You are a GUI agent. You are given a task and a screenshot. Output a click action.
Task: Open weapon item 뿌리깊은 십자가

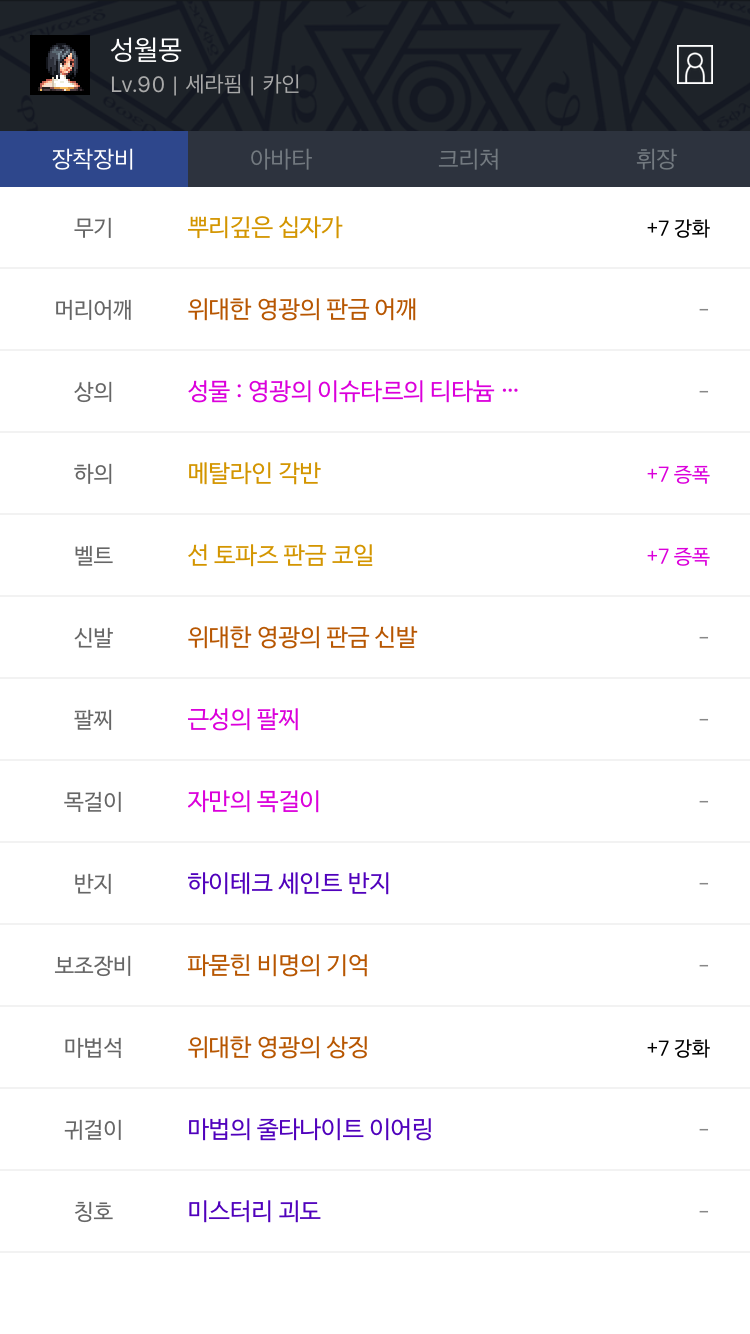pyautogui.click(x=375, y=228)
